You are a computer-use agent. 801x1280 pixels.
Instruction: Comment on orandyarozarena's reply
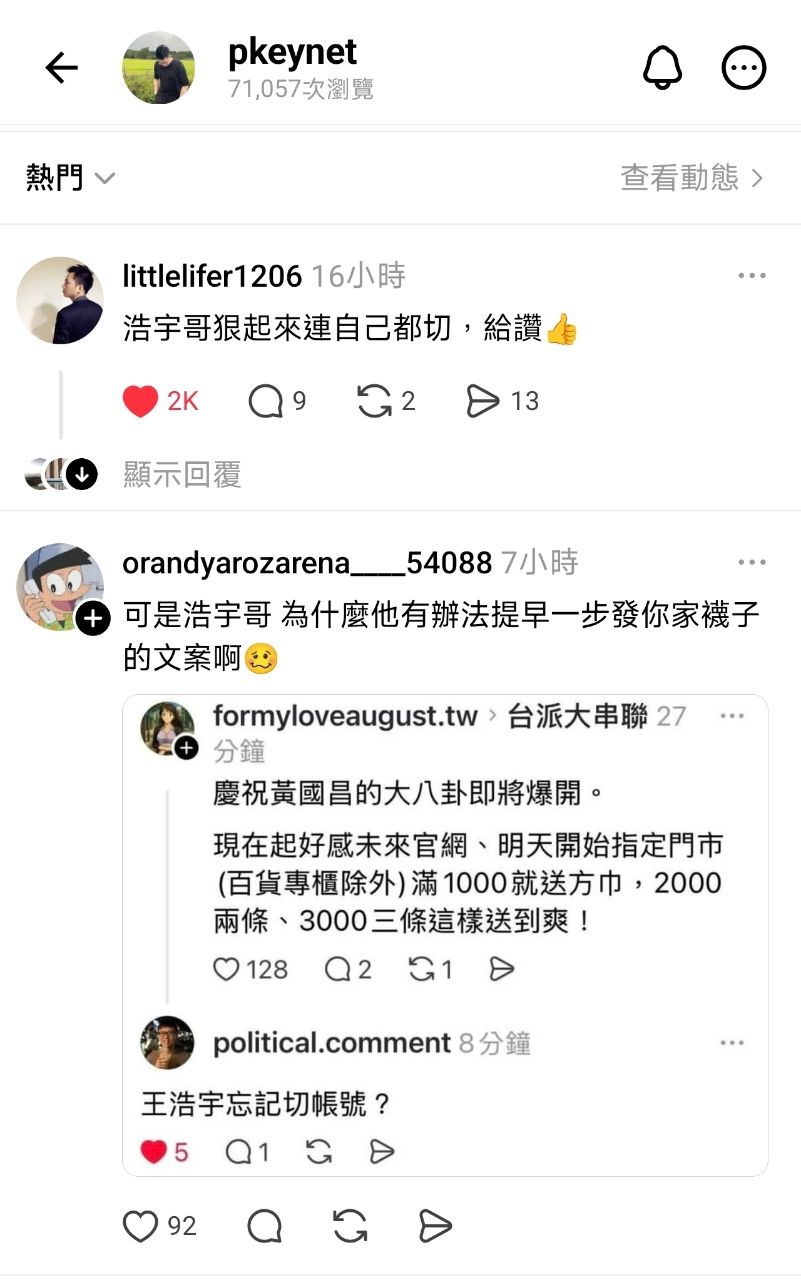click(x=264, y=1226)
